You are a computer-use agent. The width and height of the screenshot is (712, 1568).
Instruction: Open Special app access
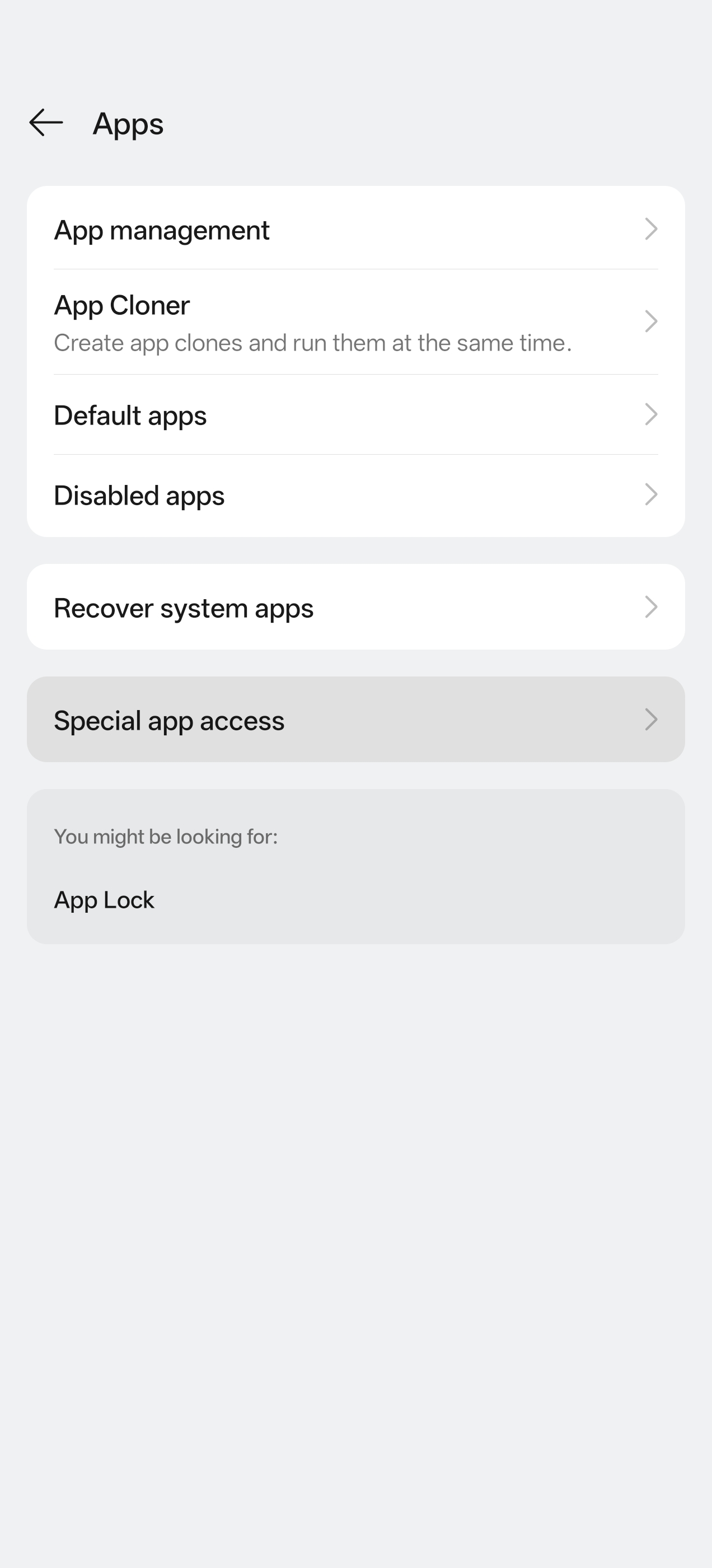pyautogui.click(x=355, y=720)
